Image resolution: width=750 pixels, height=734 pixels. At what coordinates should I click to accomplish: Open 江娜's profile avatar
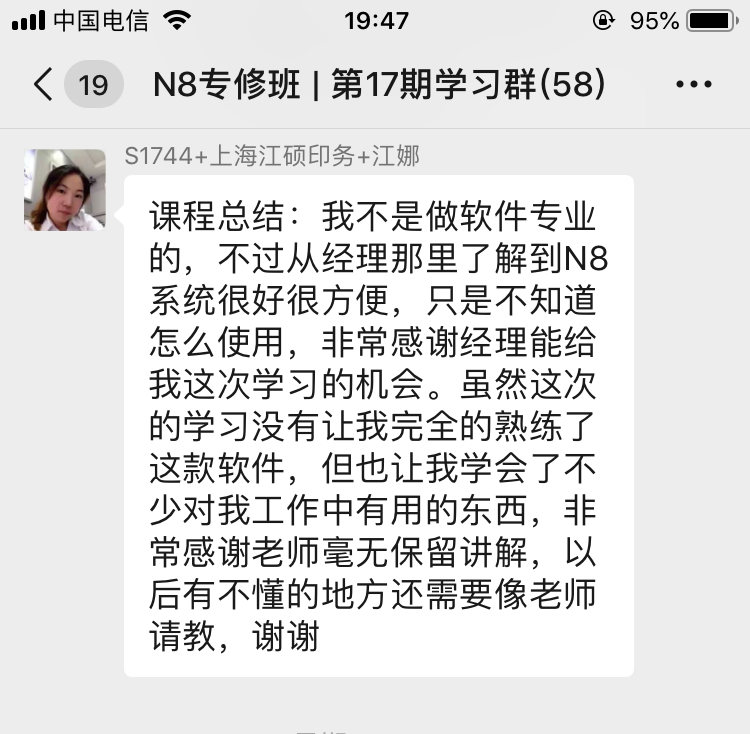(65, 190)
